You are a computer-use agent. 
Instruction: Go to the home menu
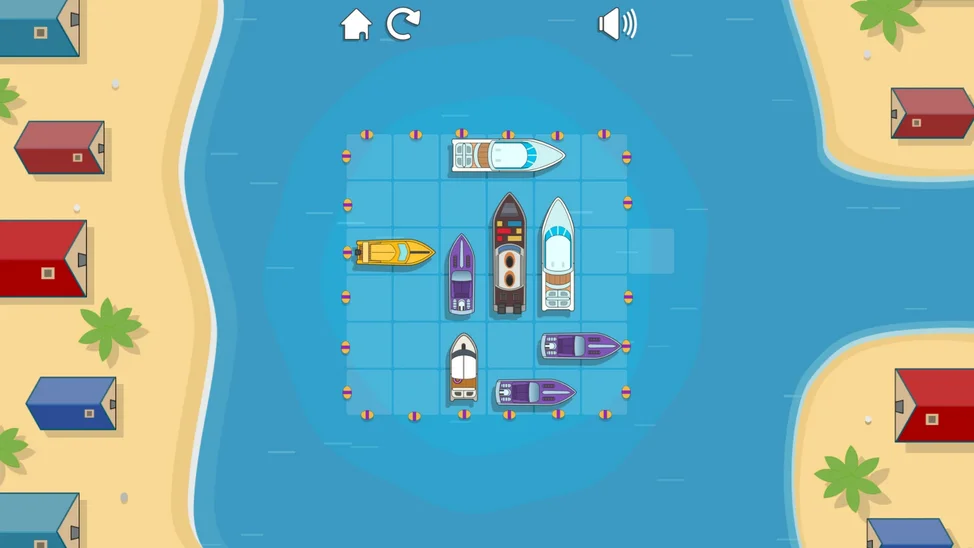pos(356,25)
